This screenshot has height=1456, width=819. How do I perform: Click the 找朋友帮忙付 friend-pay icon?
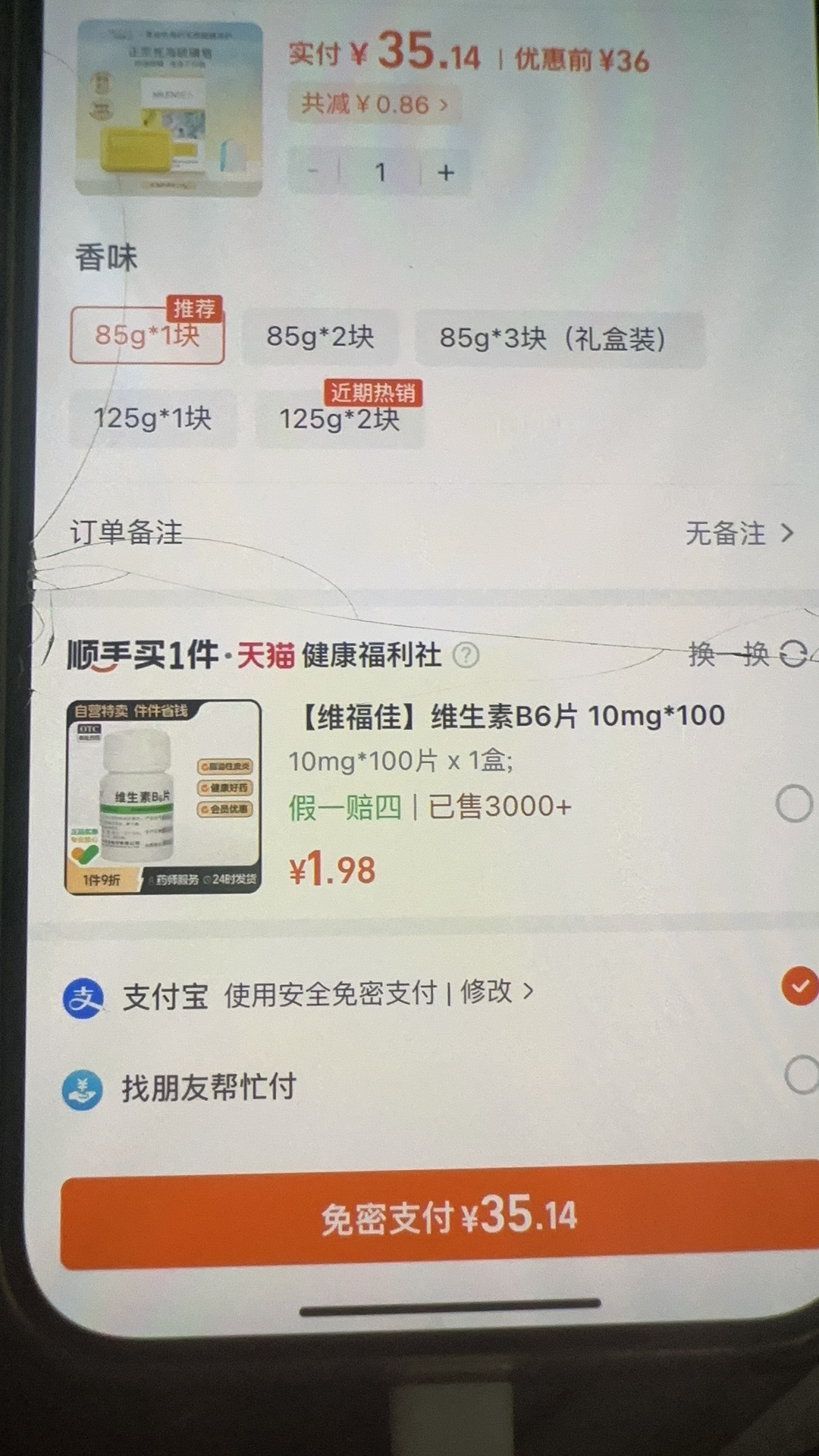coord(82,1087)
